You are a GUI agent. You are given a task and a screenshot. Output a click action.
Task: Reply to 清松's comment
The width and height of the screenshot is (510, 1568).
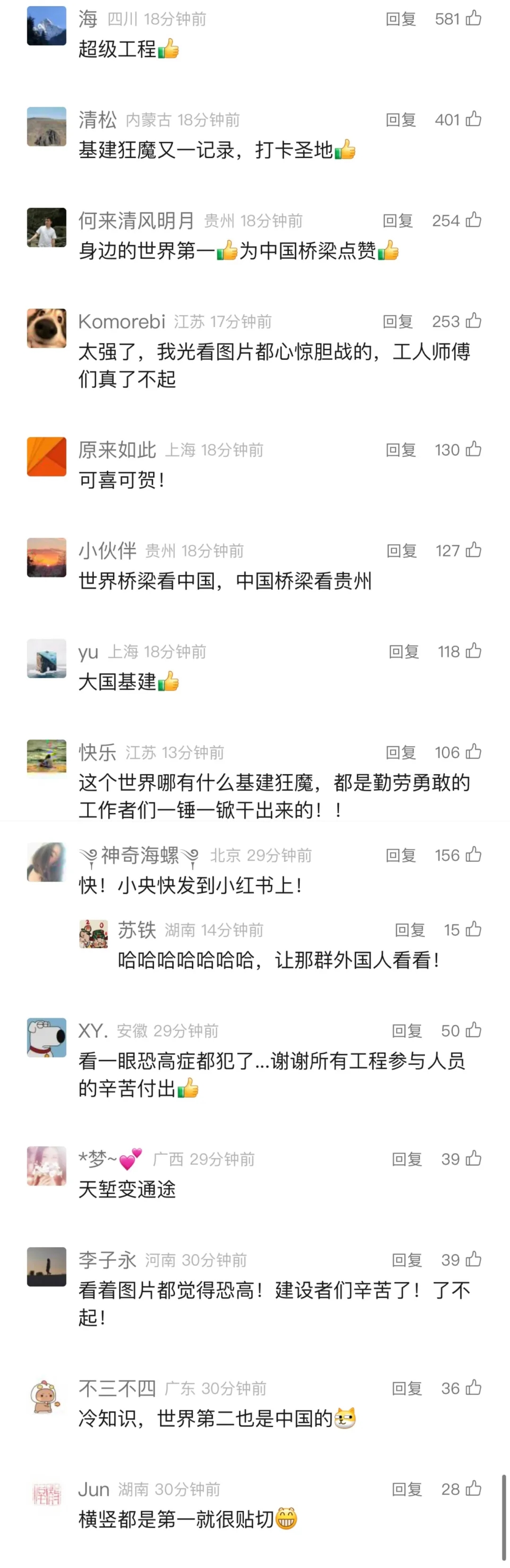point(400,120)
